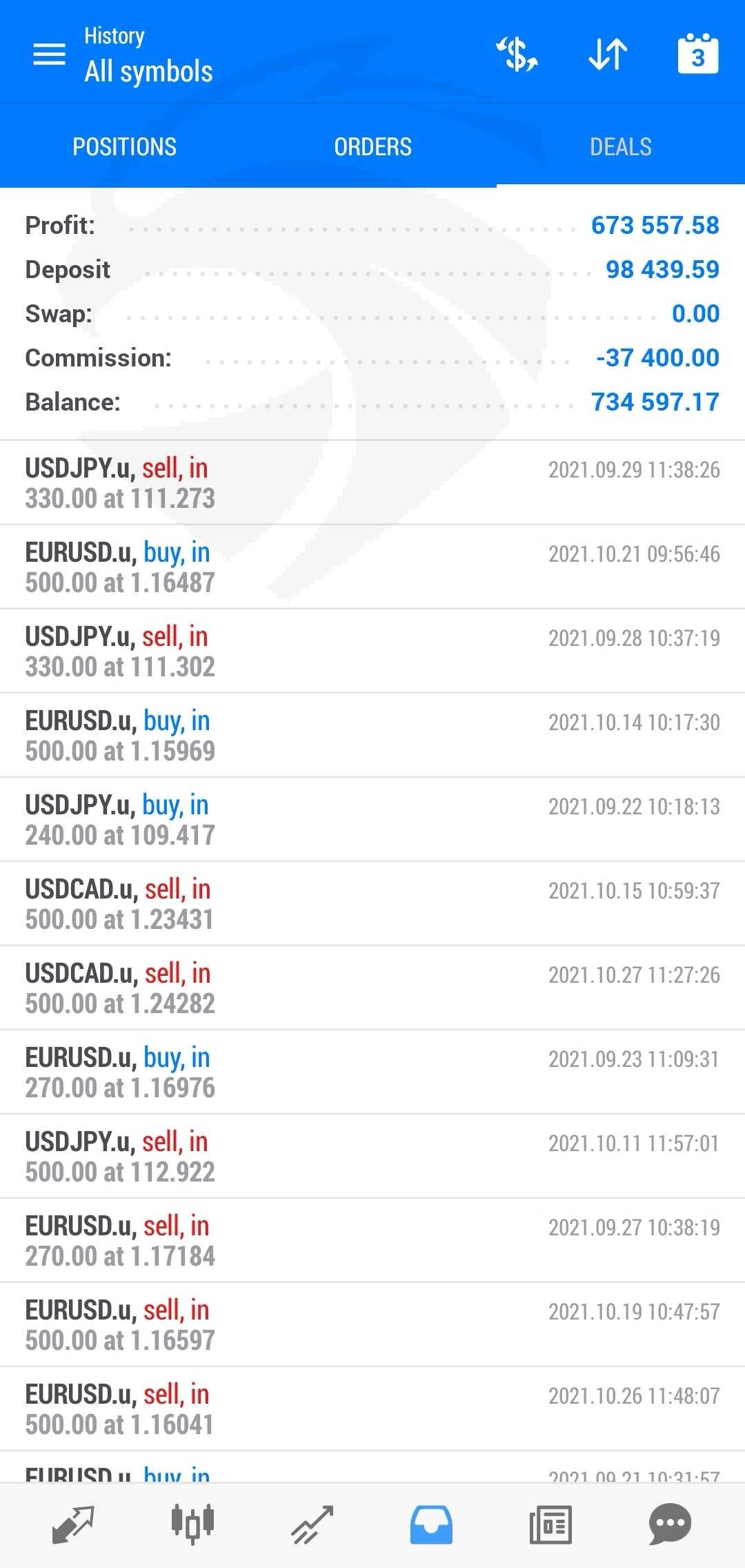This screenshot has height=1568, width=745.
Task: Switch to the Trade trend tab
Action: coord(312,1525)
